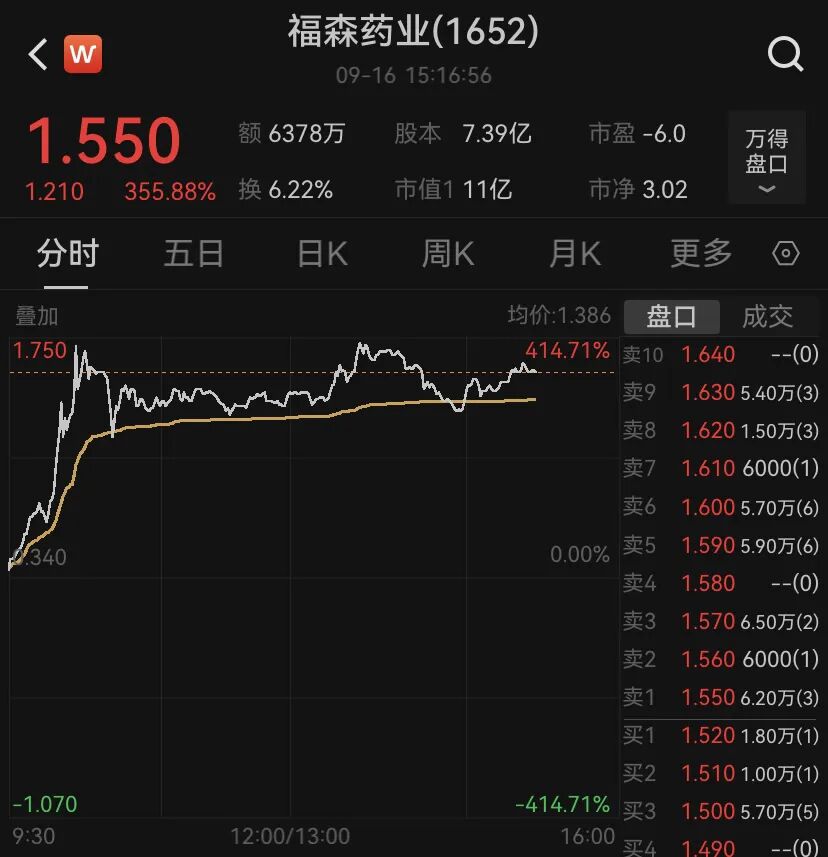Image resolution: width=828 pixels, height=857 pixels.
Task: Open the 更多 chart options
Action: coord(701,254)
